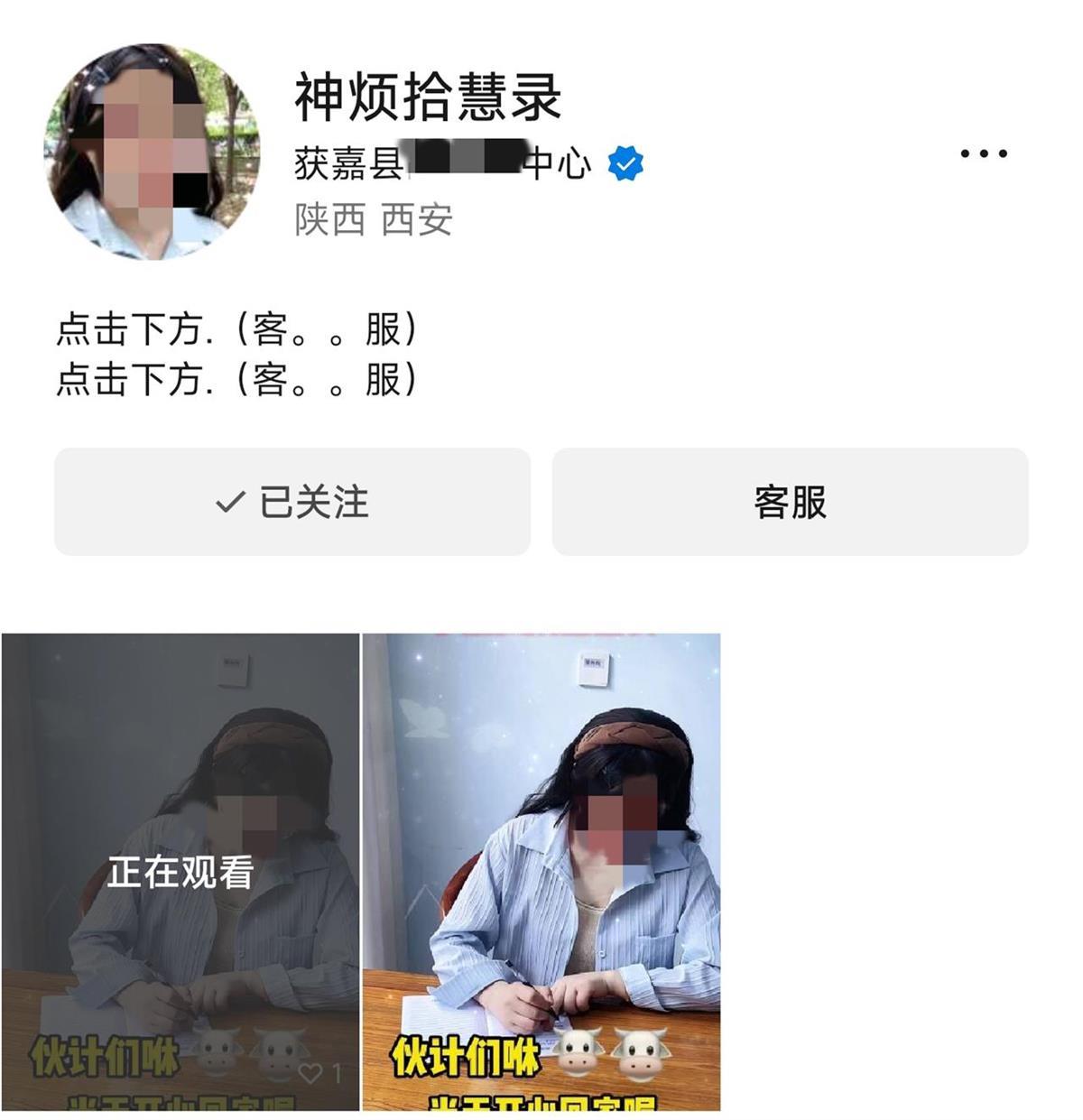
Task: Tap the 已关注 following button
Action: coord(292,502)
